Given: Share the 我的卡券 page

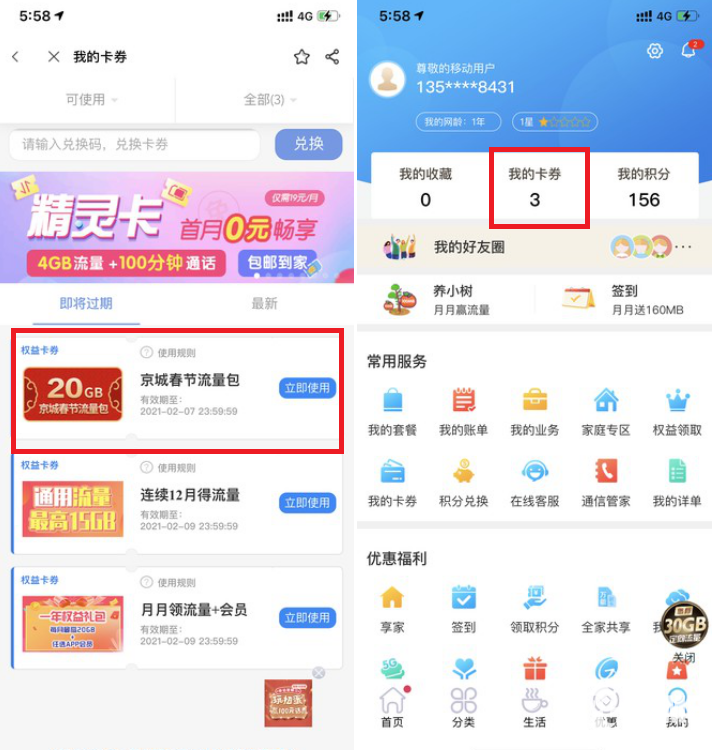Looking at the screenshot, I should click(x=333, y=57).
